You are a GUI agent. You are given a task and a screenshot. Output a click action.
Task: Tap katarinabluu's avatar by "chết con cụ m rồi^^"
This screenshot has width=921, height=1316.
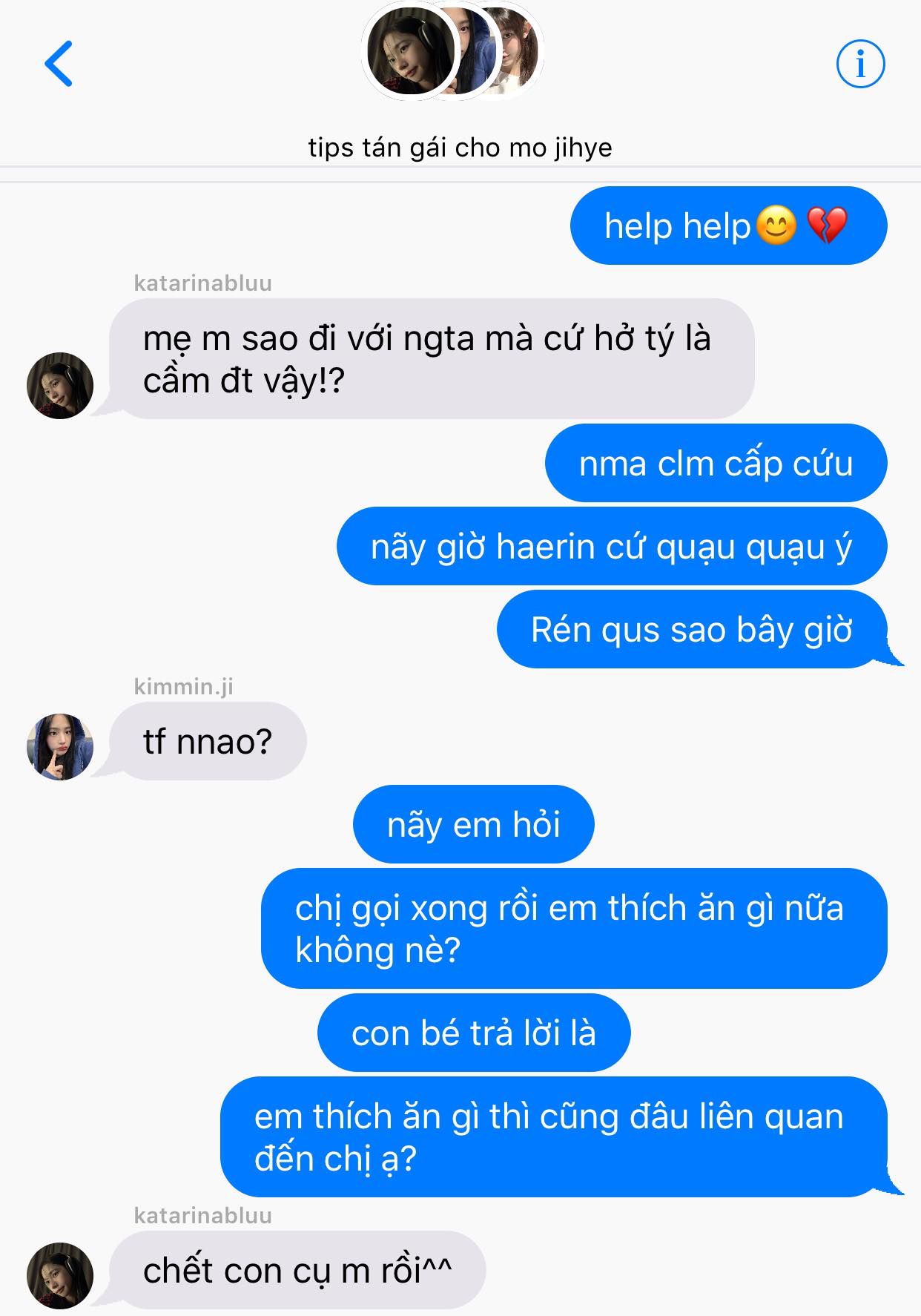[x=60, y=1274]
